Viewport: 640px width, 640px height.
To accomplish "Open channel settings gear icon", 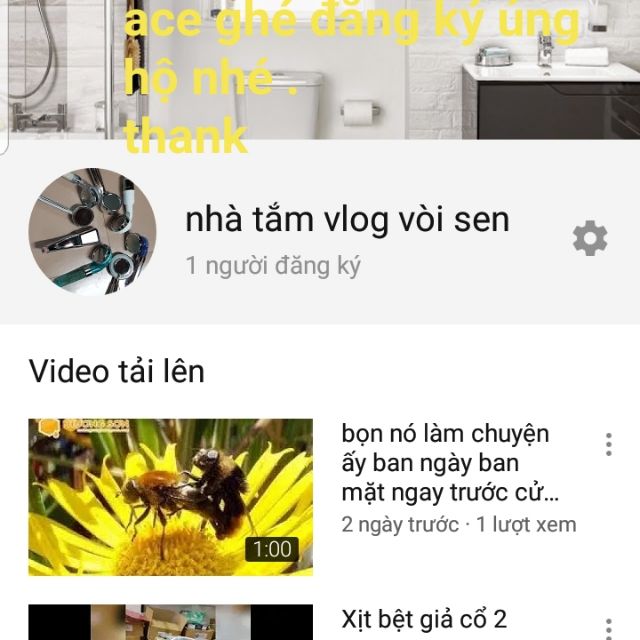I will click(x=589, y=239).
